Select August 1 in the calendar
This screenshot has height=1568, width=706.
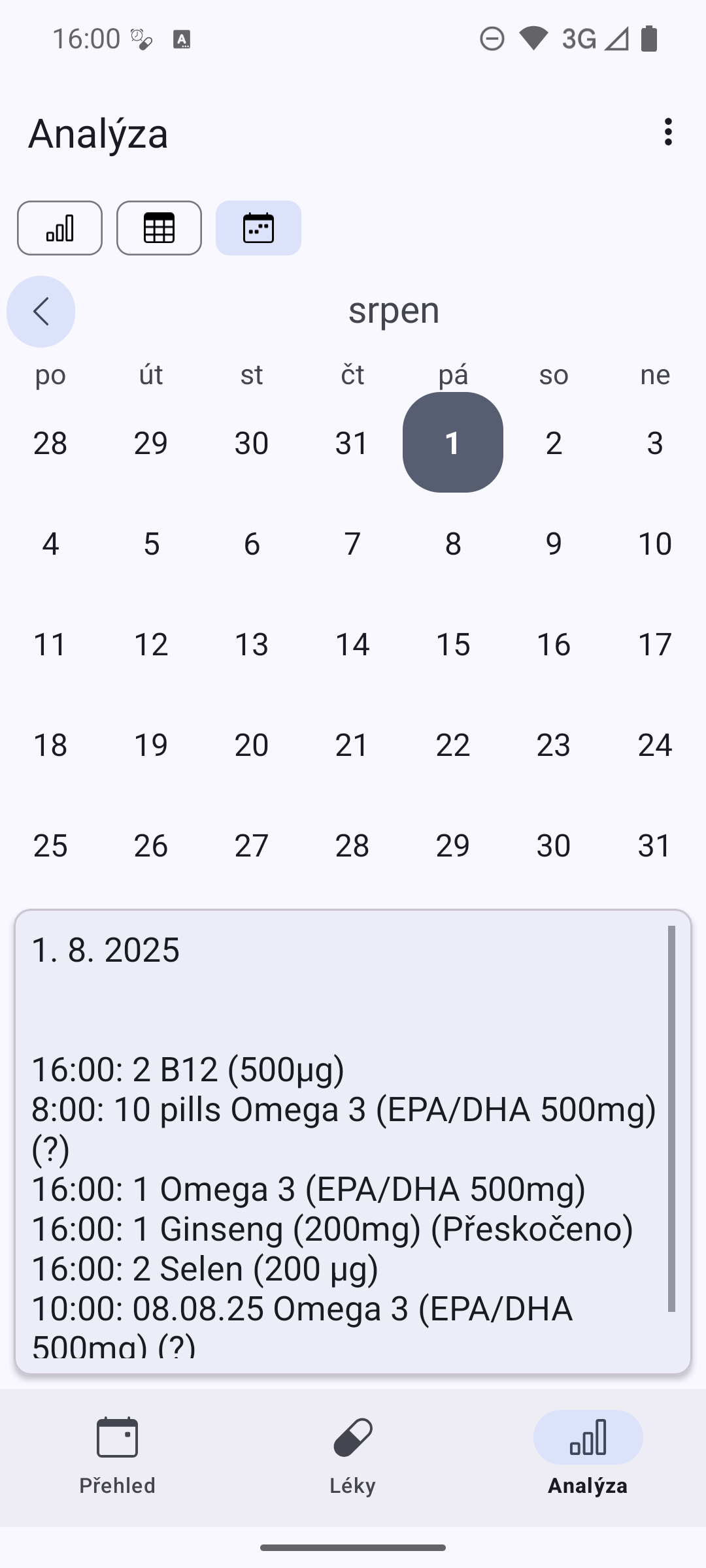point(453,443)
